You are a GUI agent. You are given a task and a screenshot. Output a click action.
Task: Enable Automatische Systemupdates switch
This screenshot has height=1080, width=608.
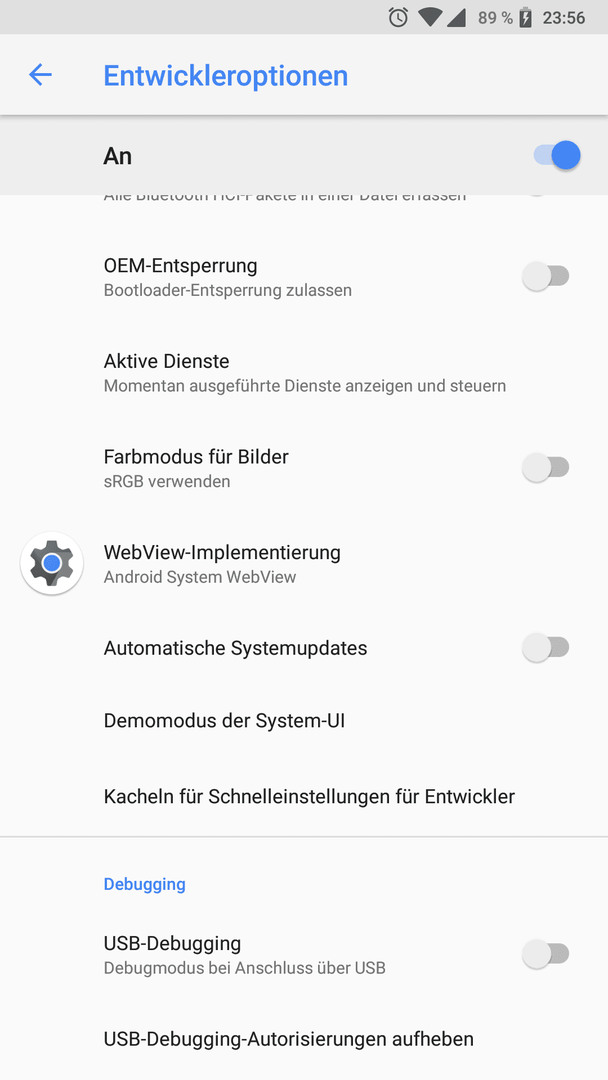[x=545, y=648]
